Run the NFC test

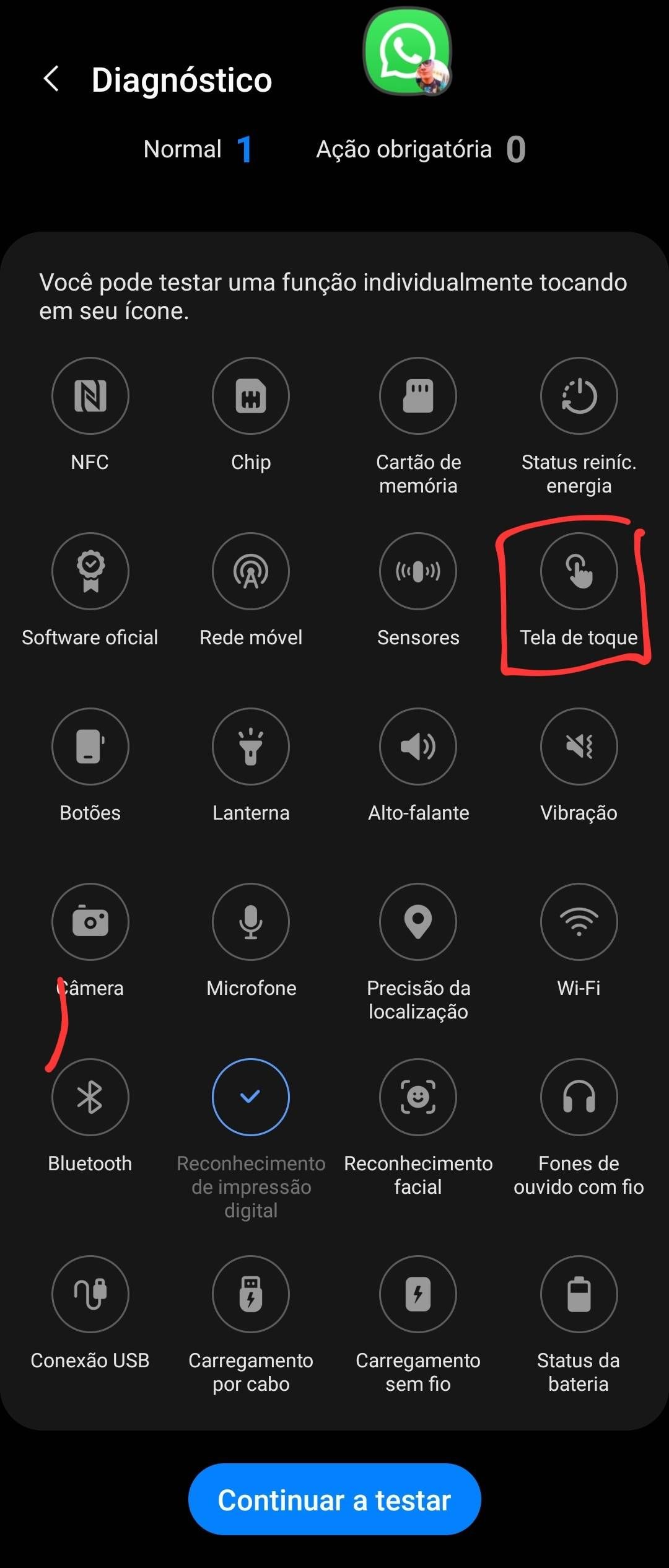pyautogui.click(x=90, y=396)
